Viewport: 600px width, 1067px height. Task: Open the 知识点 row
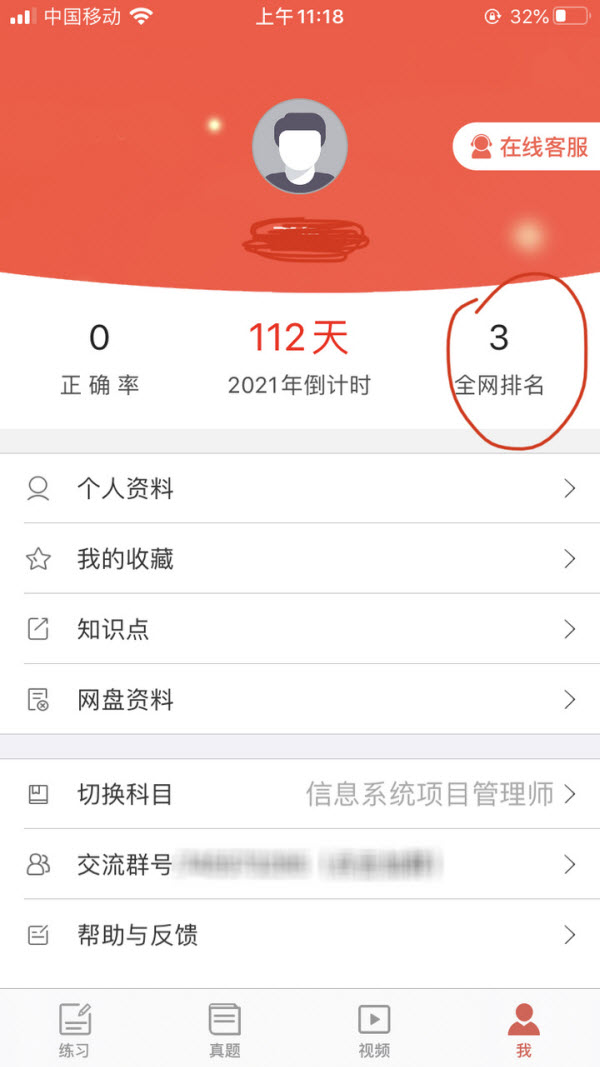pyautogui.click(x=300, y=628)
